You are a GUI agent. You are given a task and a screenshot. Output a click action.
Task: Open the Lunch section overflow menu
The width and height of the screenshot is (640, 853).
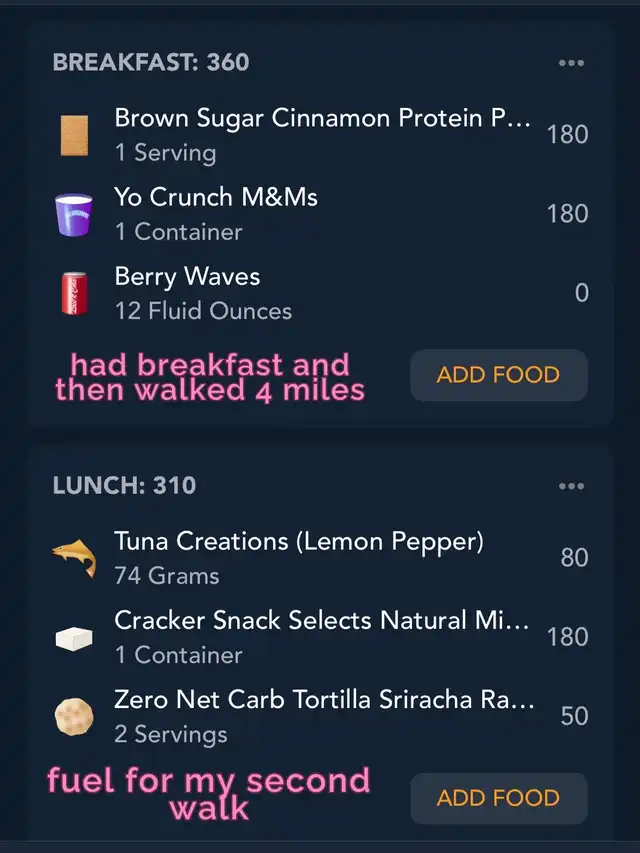571,487
